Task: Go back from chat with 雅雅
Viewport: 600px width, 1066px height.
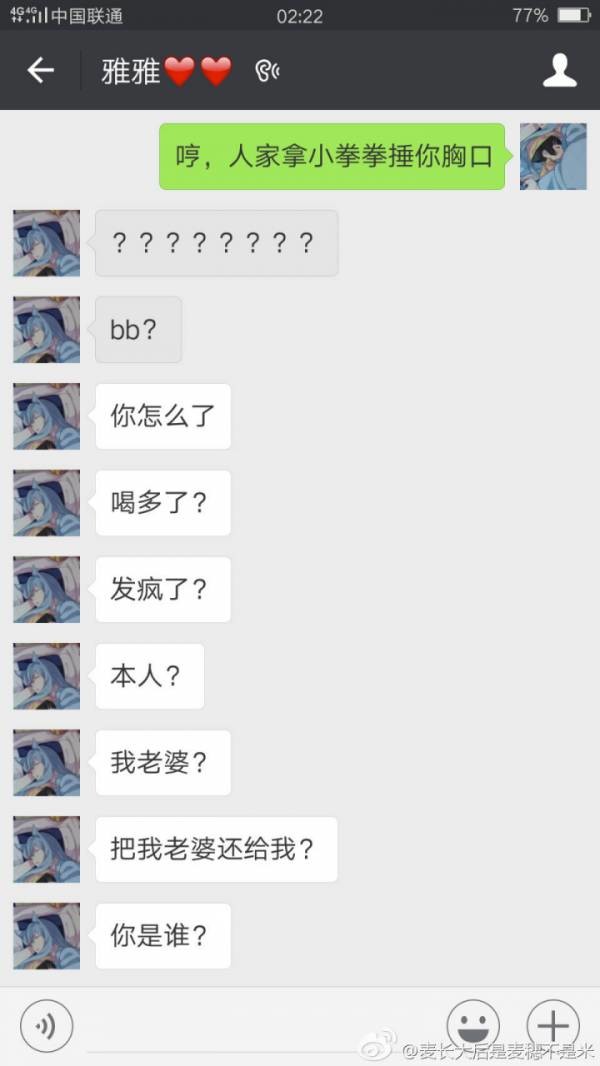Action: click(x=40, y=70)
